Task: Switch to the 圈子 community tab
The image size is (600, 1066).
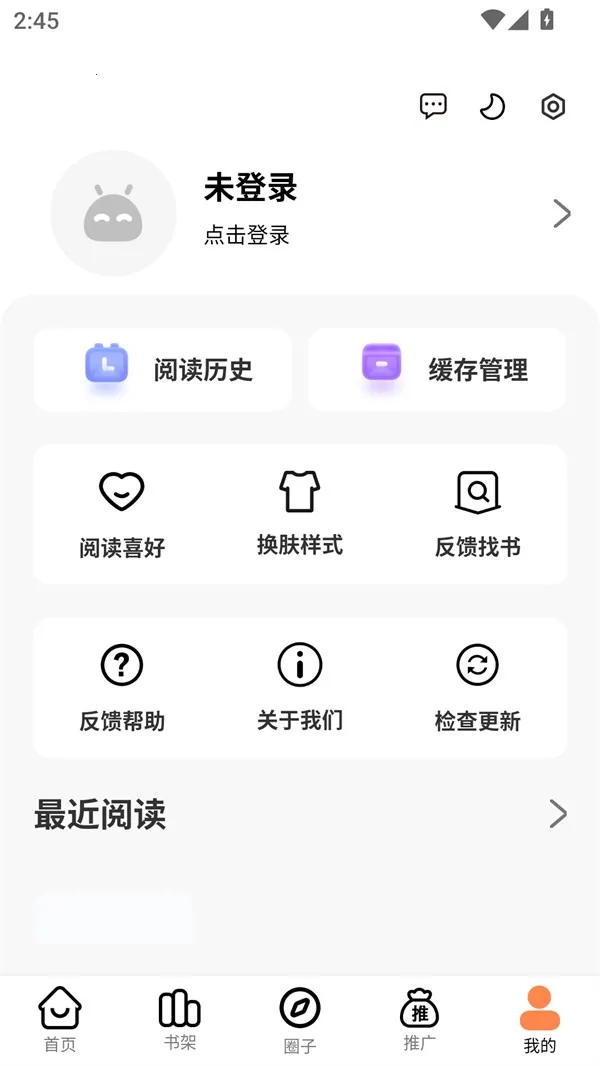Action: tap(300, 1019)
